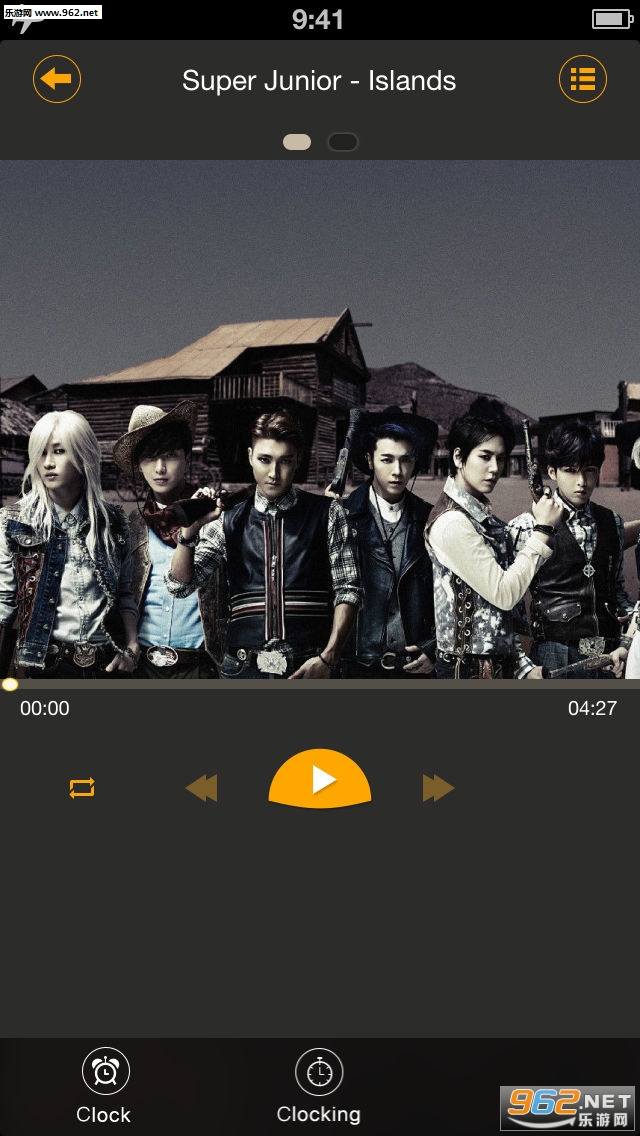The width and height of the screenshot is (640, 1136).
Task: Open the Clock alarm feature
Action: pyautogui.click(x=105, y=1086)
